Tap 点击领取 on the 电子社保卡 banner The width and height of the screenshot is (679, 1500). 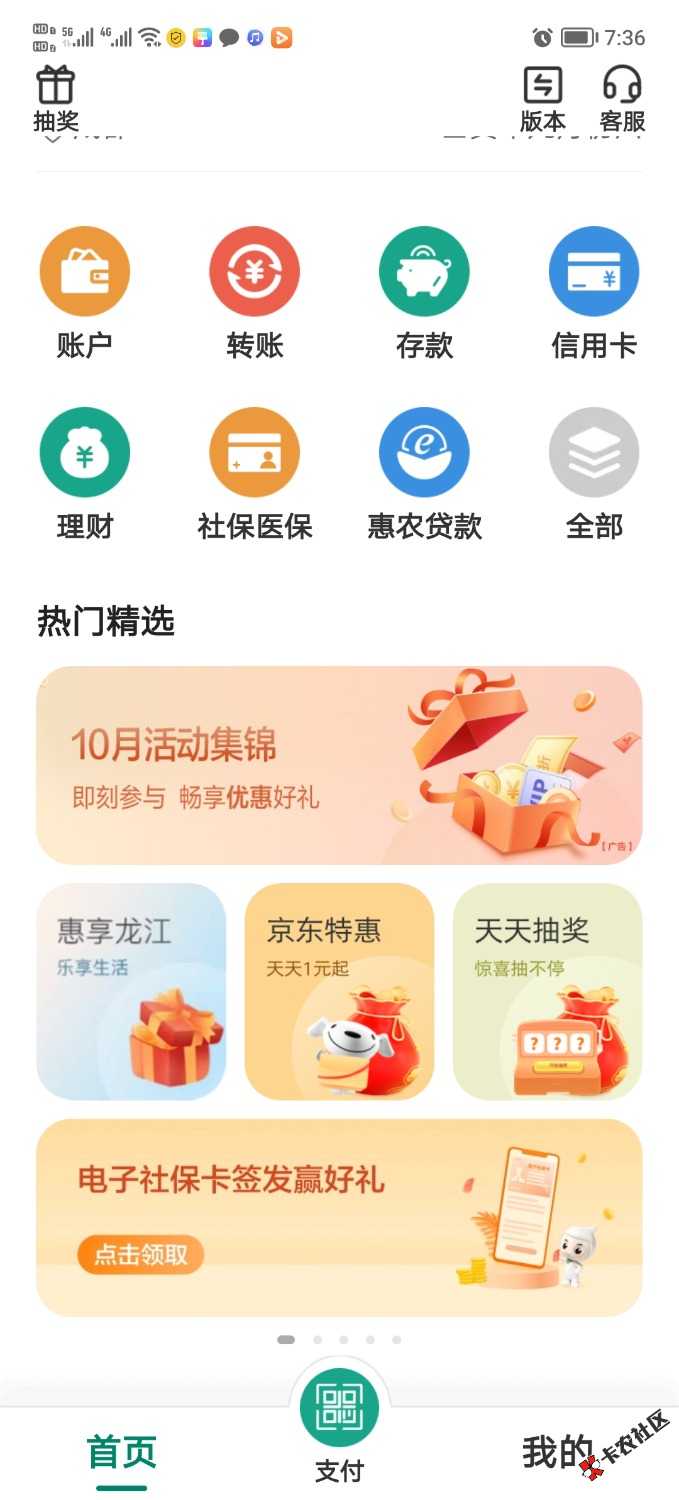pos(140,1254)
